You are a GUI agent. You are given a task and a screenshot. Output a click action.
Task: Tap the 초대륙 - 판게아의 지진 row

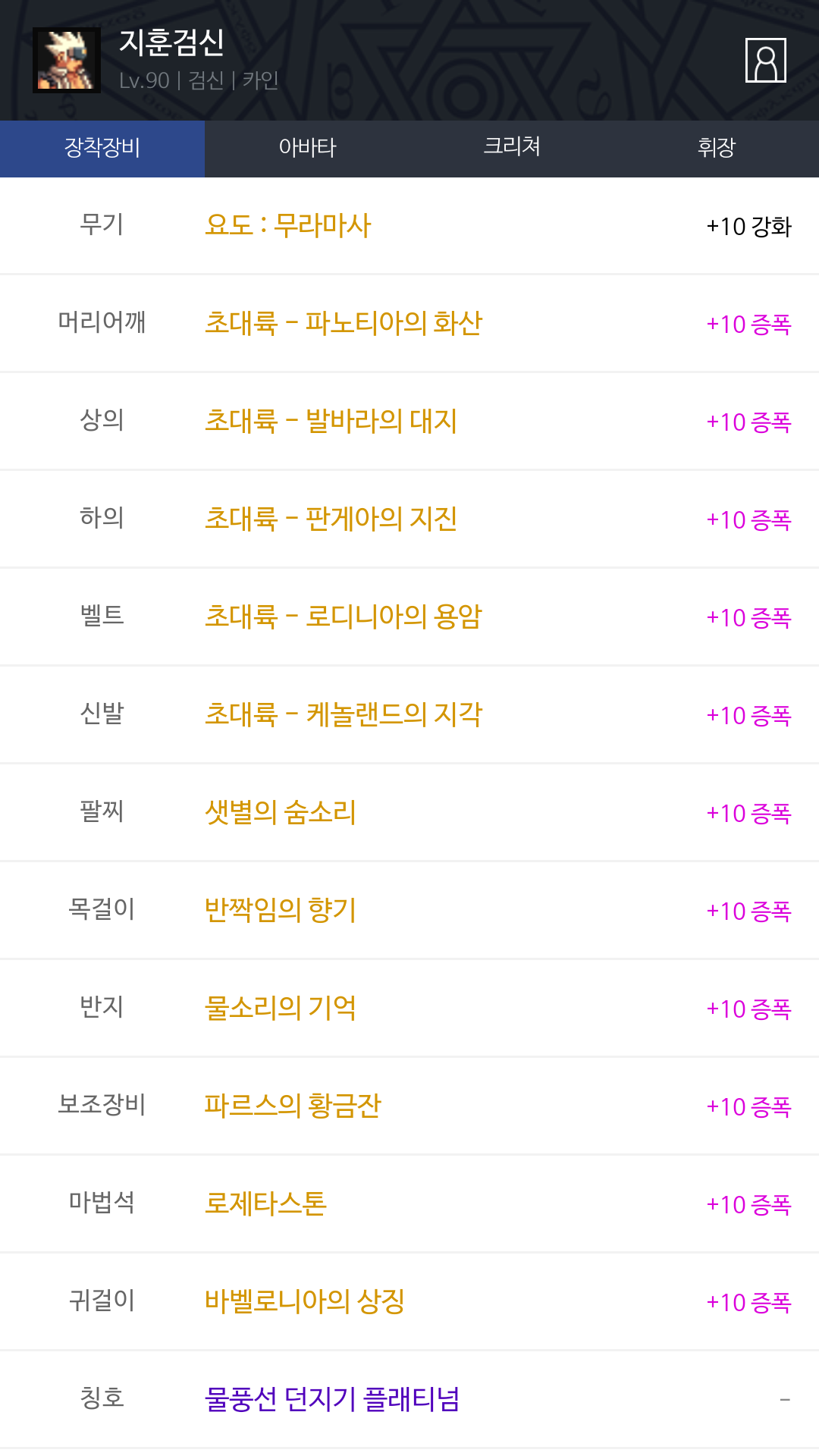point(331,519)
